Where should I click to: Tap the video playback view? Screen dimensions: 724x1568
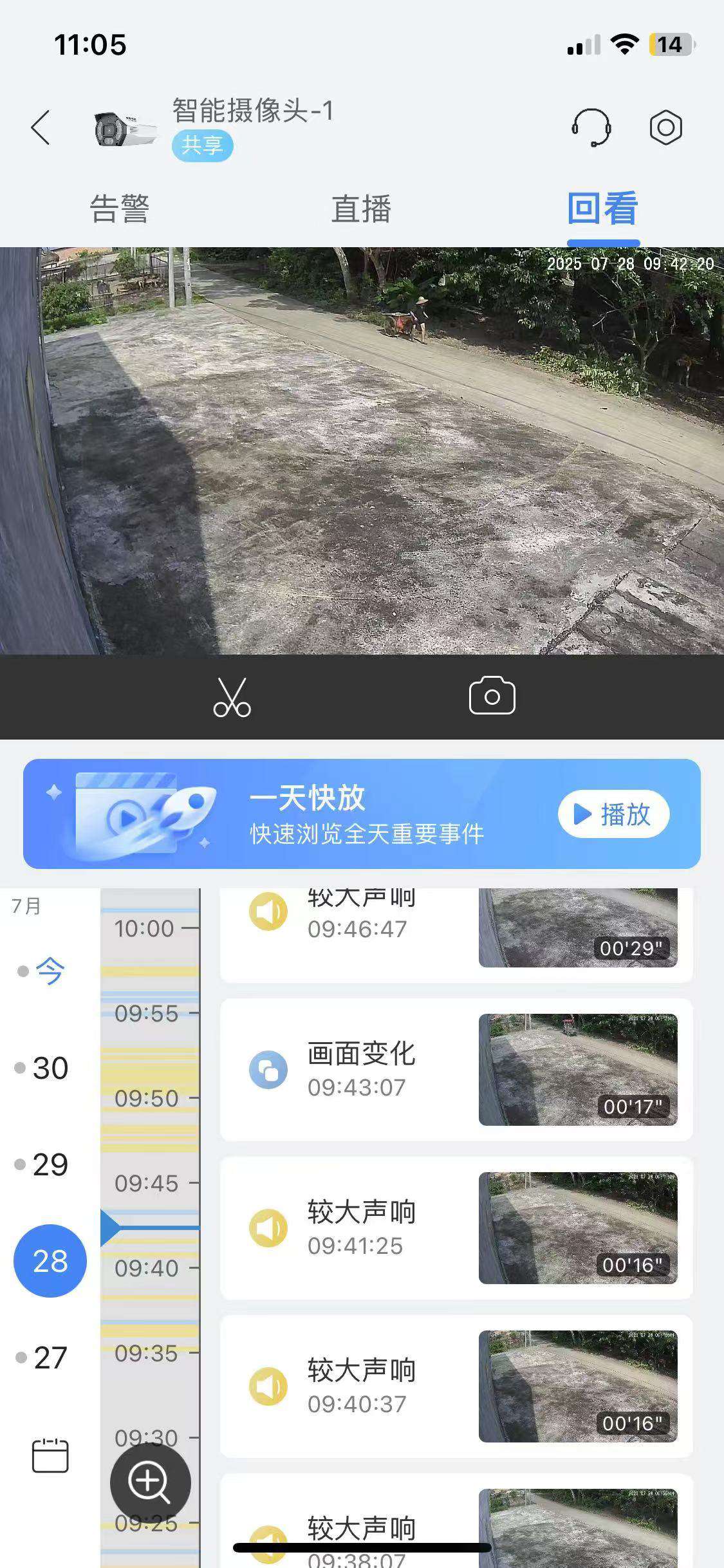pos(362,451)
